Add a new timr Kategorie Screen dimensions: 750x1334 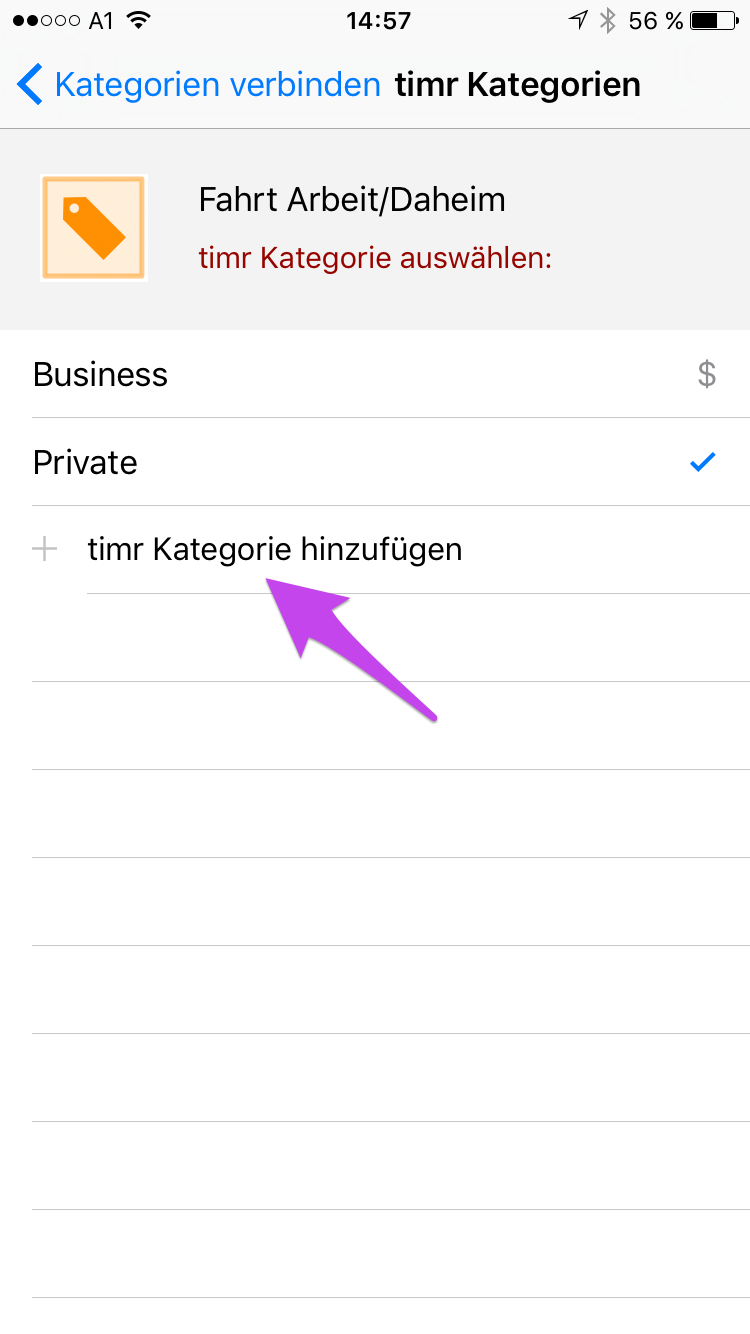274,550
